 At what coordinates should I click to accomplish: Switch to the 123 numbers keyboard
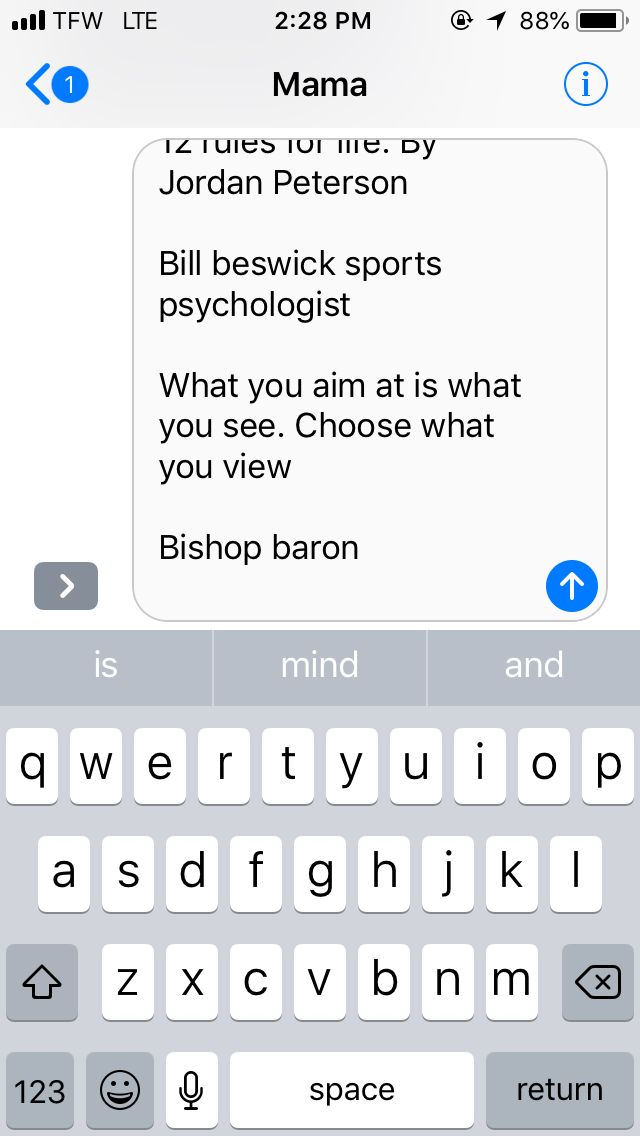(x=40, y=1089)
